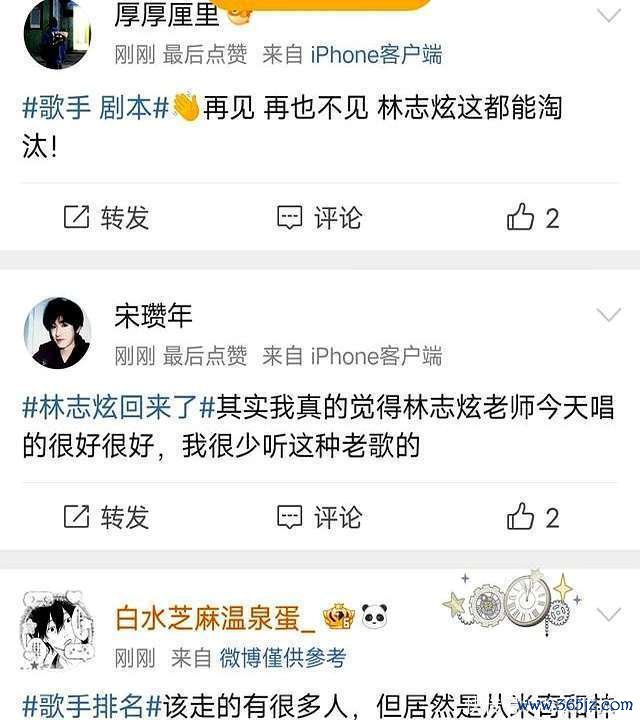Open hashtag #歌手 剧本#
Image resolution: width=640 pixels, height=720 pixels.
96,108
